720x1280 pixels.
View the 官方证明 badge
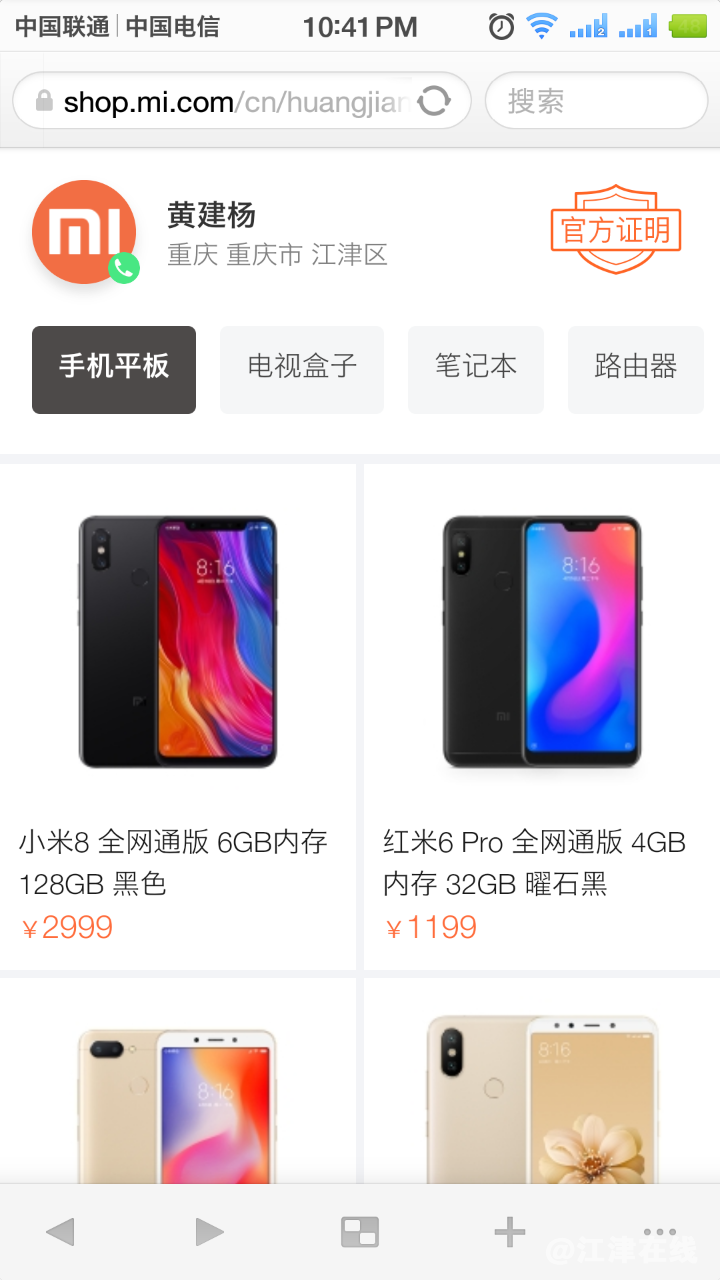coord(616,230)
